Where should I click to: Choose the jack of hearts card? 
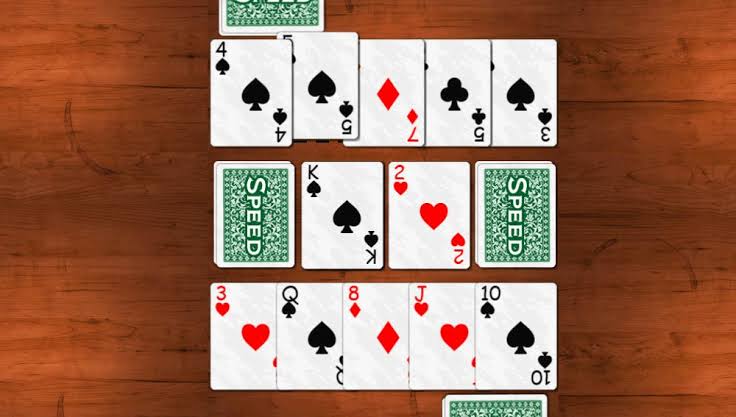[444, 336]
